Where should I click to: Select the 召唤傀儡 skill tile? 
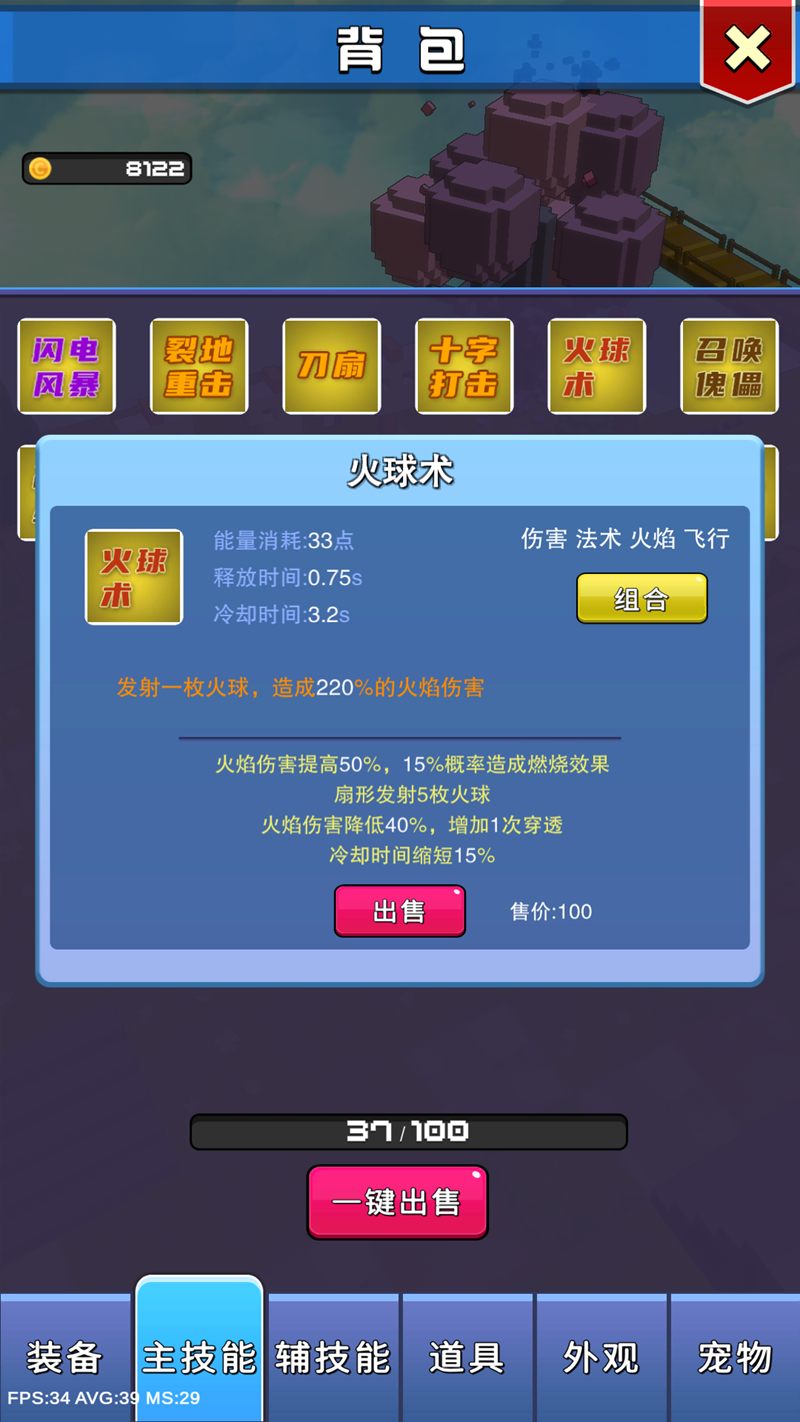pos(729,366)
